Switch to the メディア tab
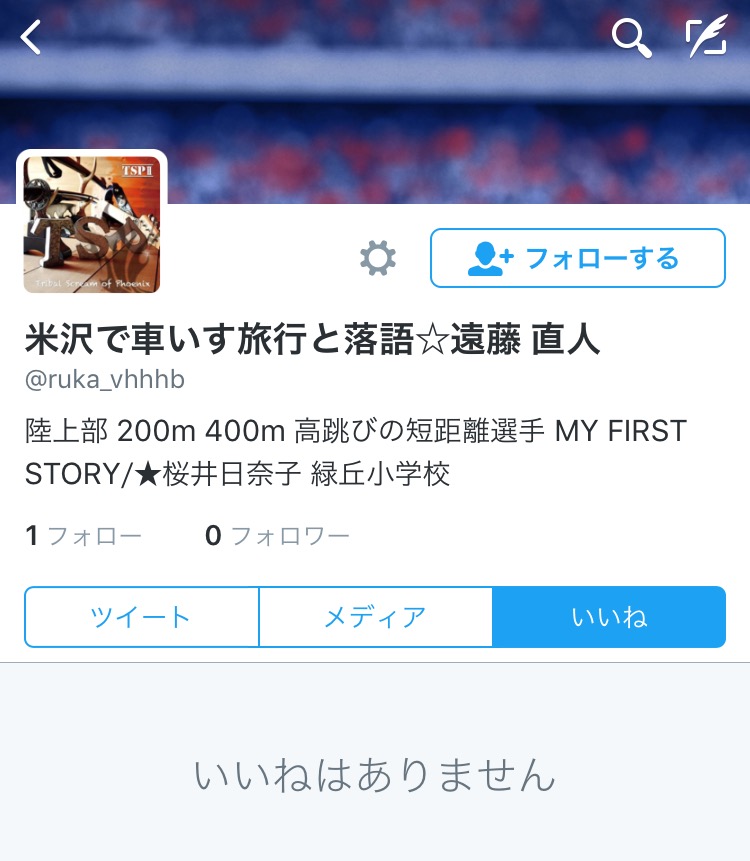 coord(375,617)
